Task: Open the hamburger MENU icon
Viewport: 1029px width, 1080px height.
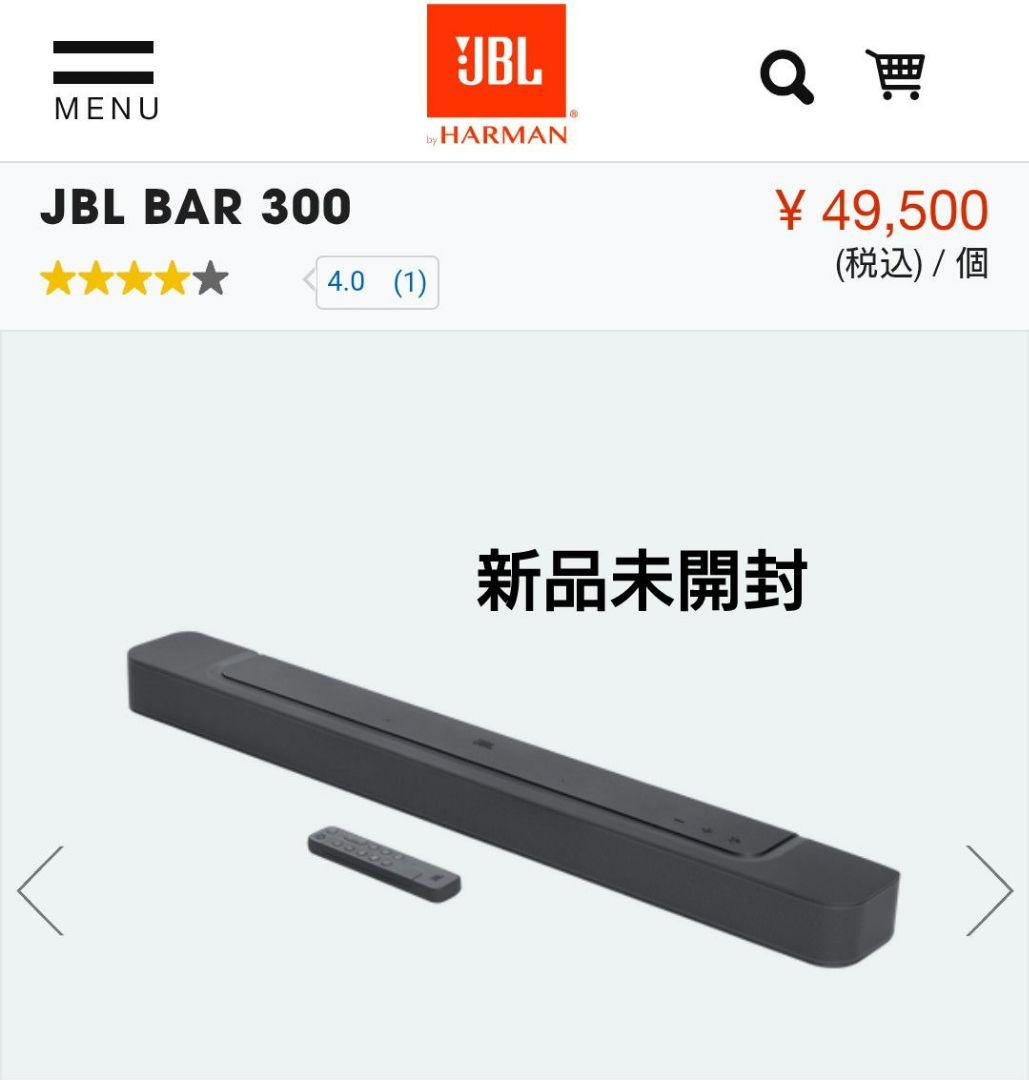Action: pos(104,62)
